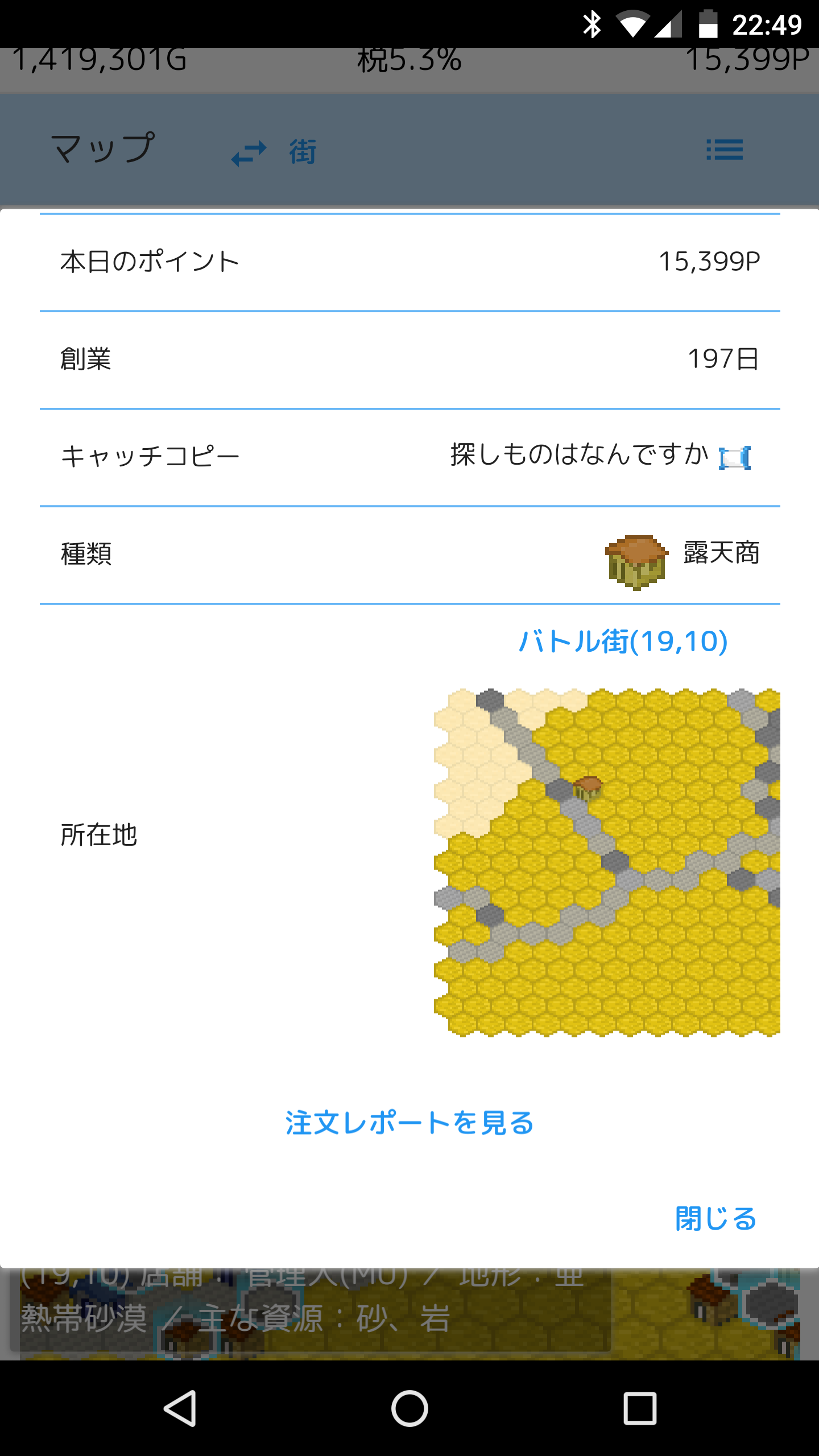This screenshot has height=1456, width=819.
Task: Go to the Android home screen
Action: 409,1408
